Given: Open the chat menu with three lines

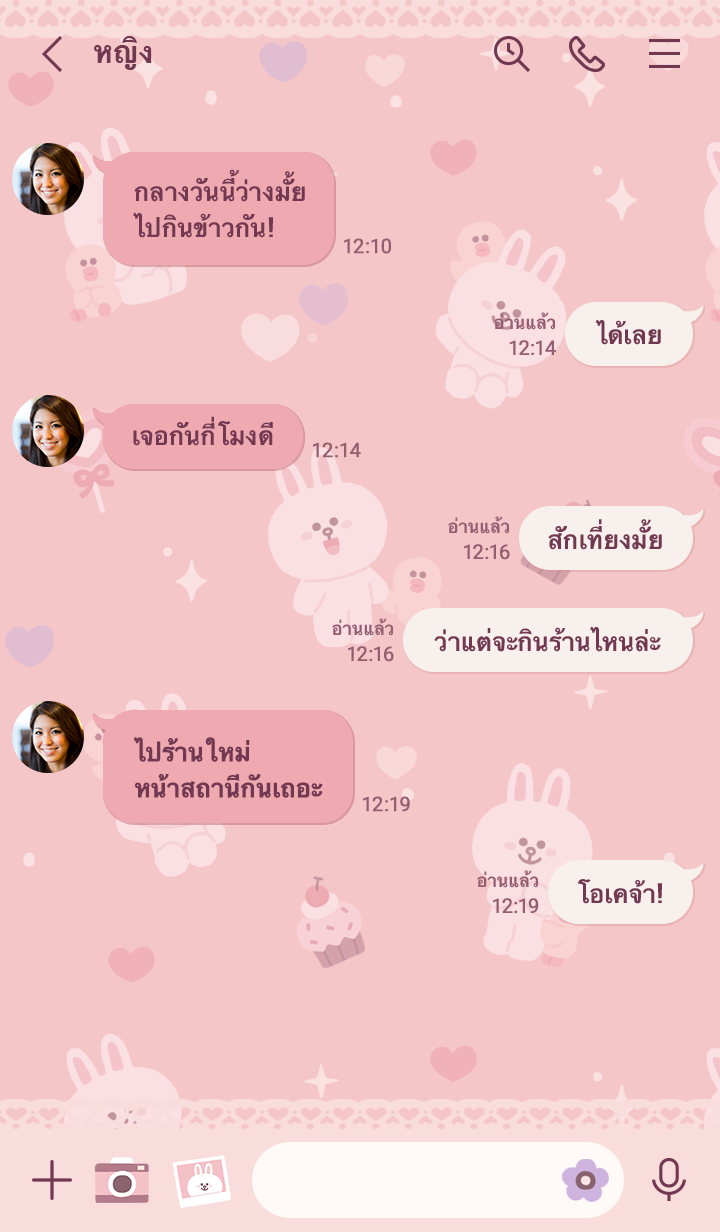Looking at the screenshot, I should coord(664,54).
